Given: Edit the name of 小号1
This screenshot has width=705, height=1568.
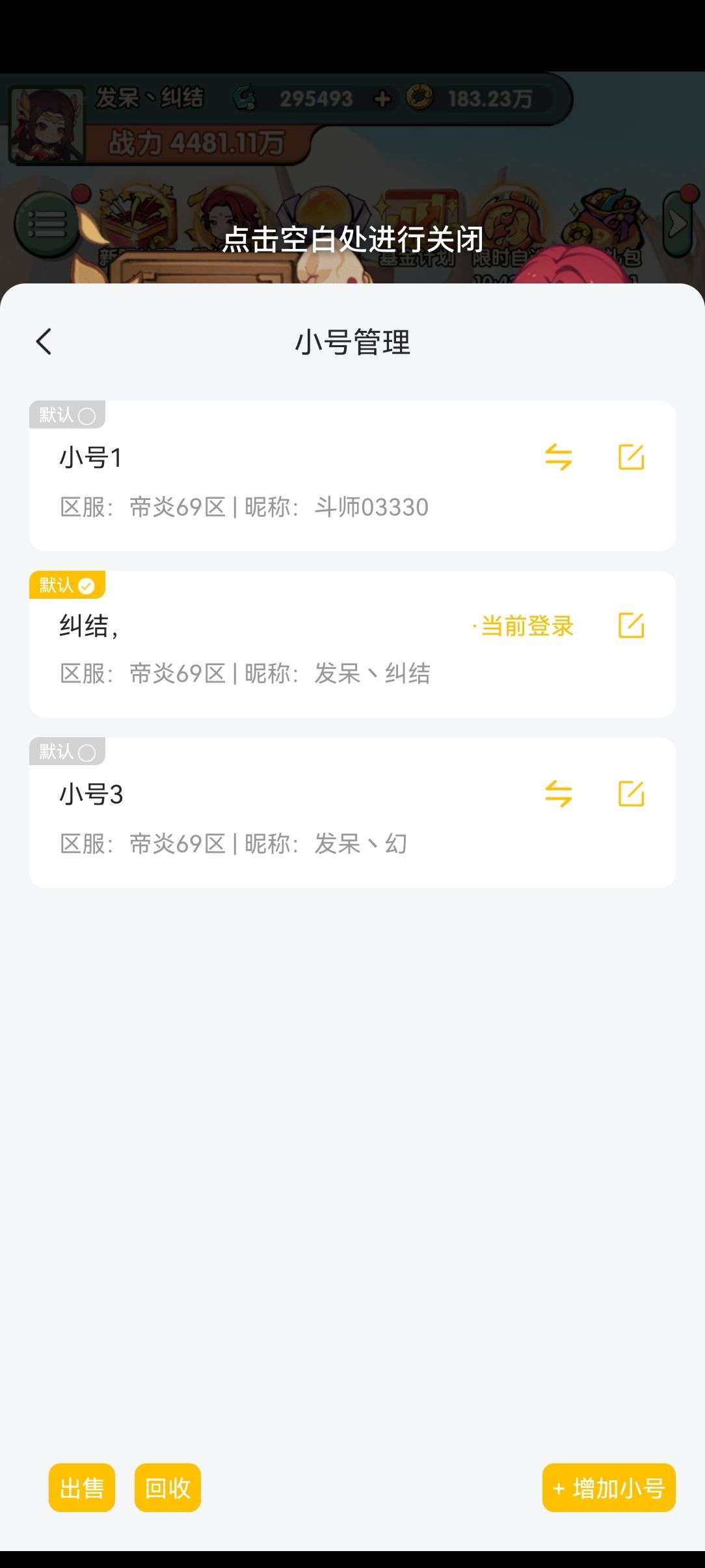Looking at the screenshot, I should point(631,457).
